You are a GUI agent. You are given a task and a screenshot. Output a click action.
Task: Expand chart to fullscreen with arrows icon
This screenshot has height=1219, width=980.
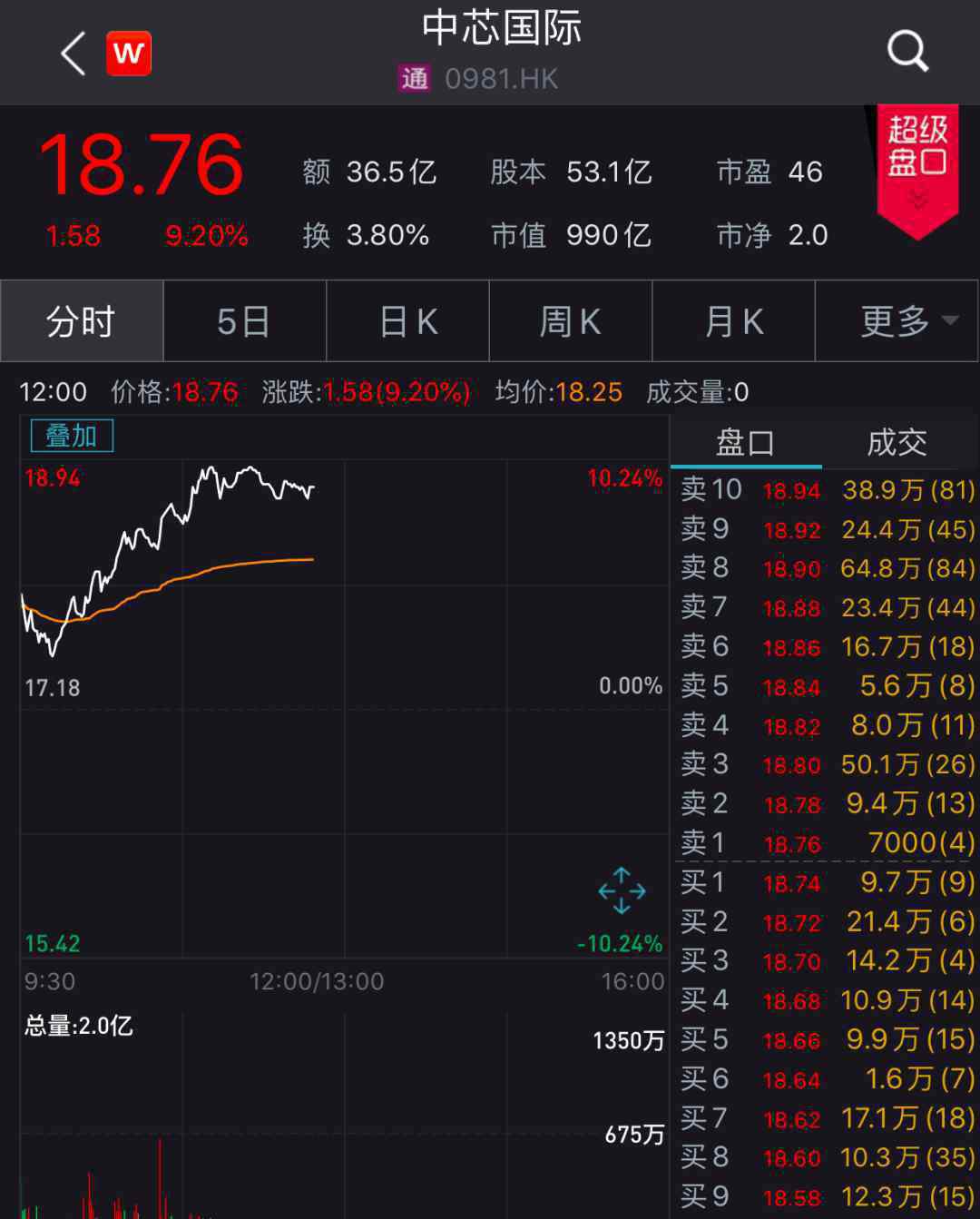click(x=622, y=890)
